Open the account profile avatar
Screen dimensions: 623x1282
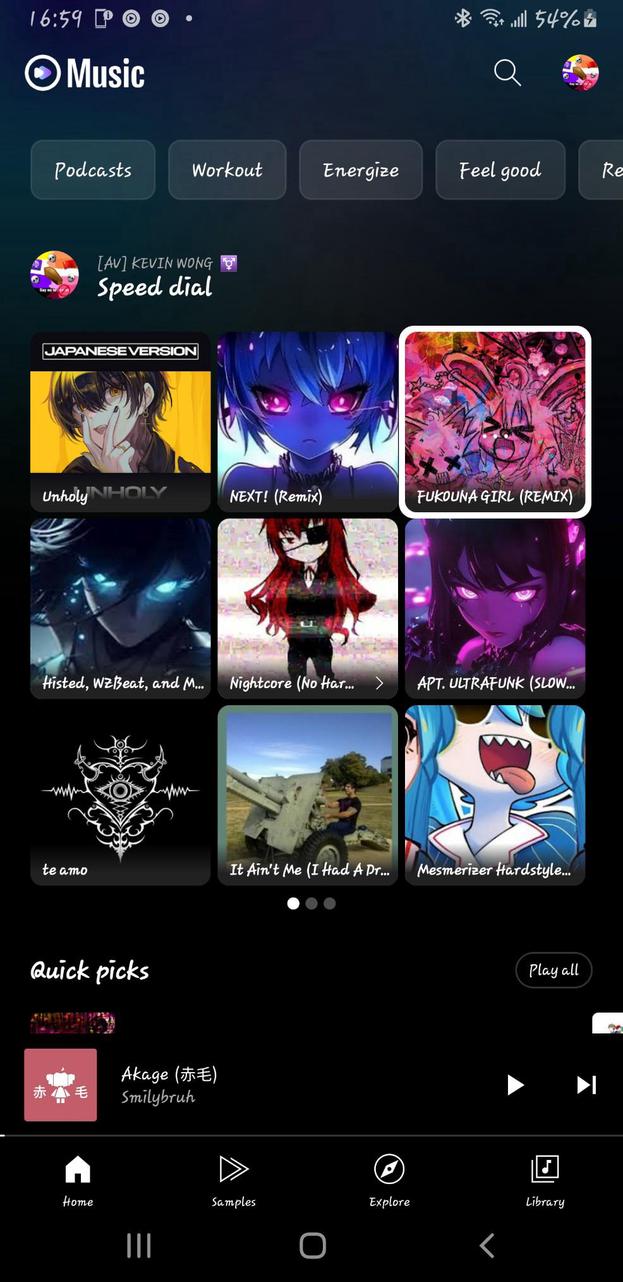580,73
